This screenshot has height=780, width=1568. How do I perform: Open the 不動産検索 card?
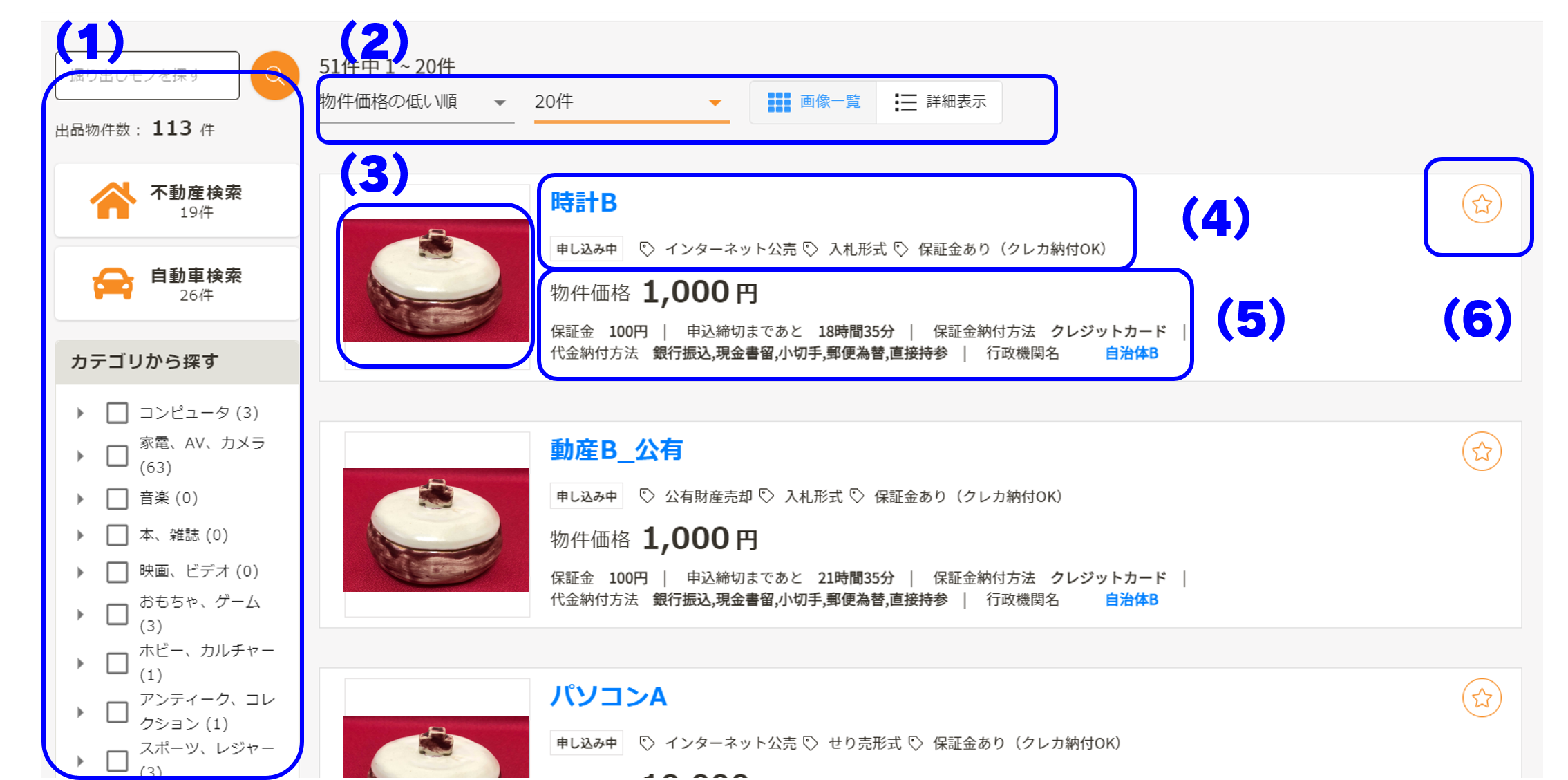(x=177, y=201)
